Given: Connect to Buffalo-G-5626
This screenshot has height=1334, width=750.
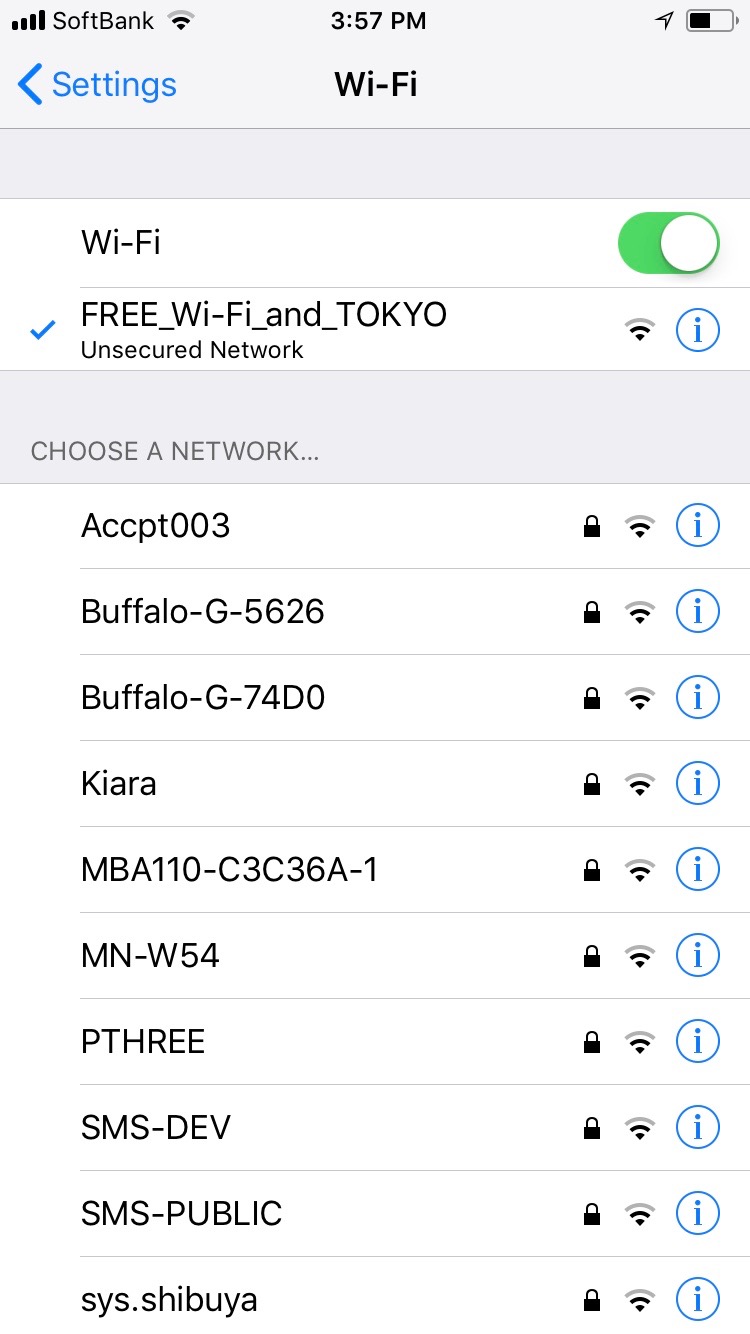Looking at the screenshot, I should [203, 612].
